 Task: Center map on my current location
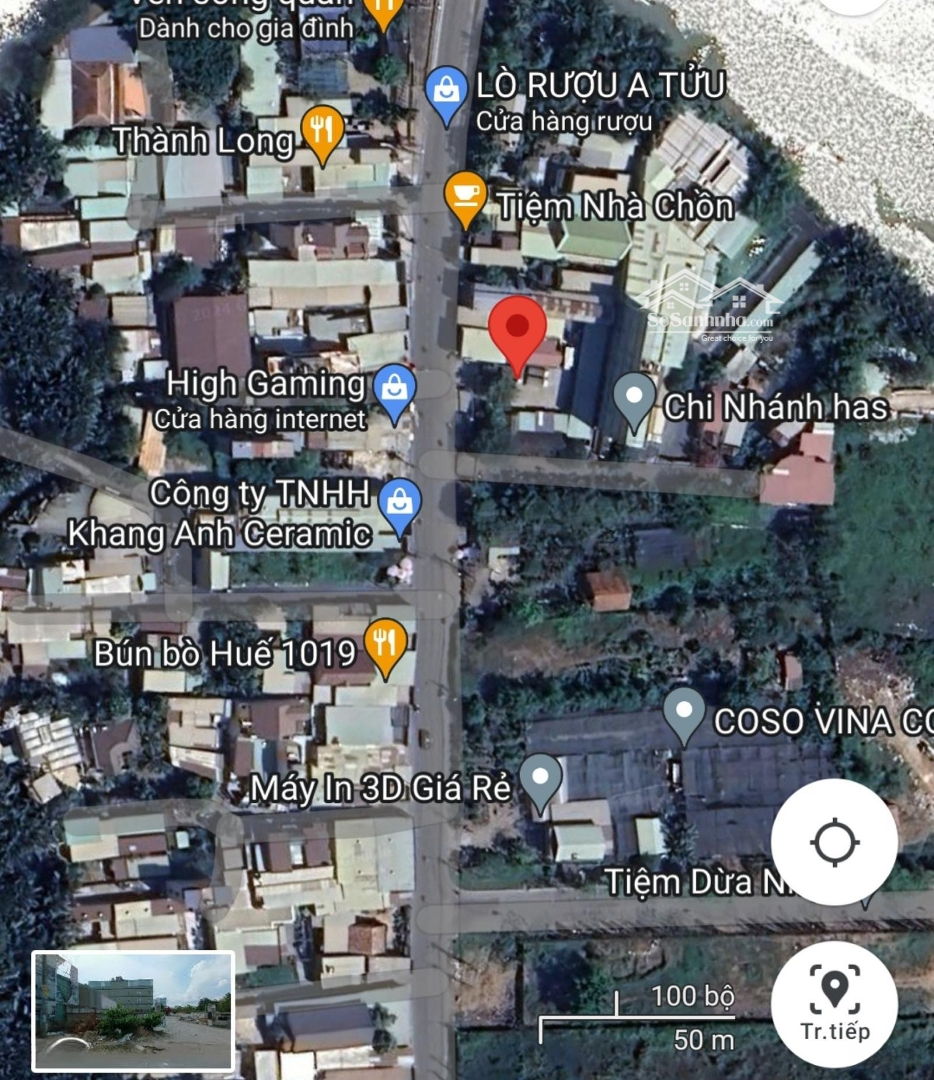[834, 842]
